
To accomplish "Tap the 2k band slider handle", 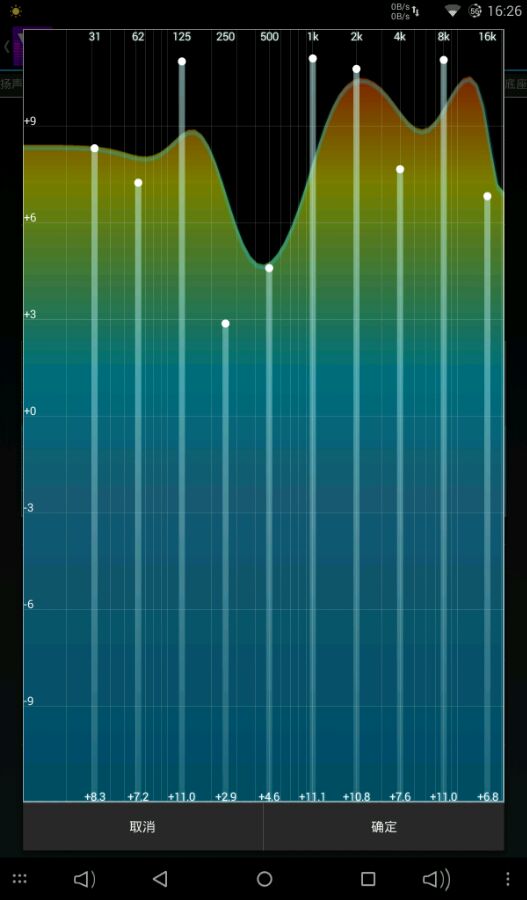I will click(356, 69).
